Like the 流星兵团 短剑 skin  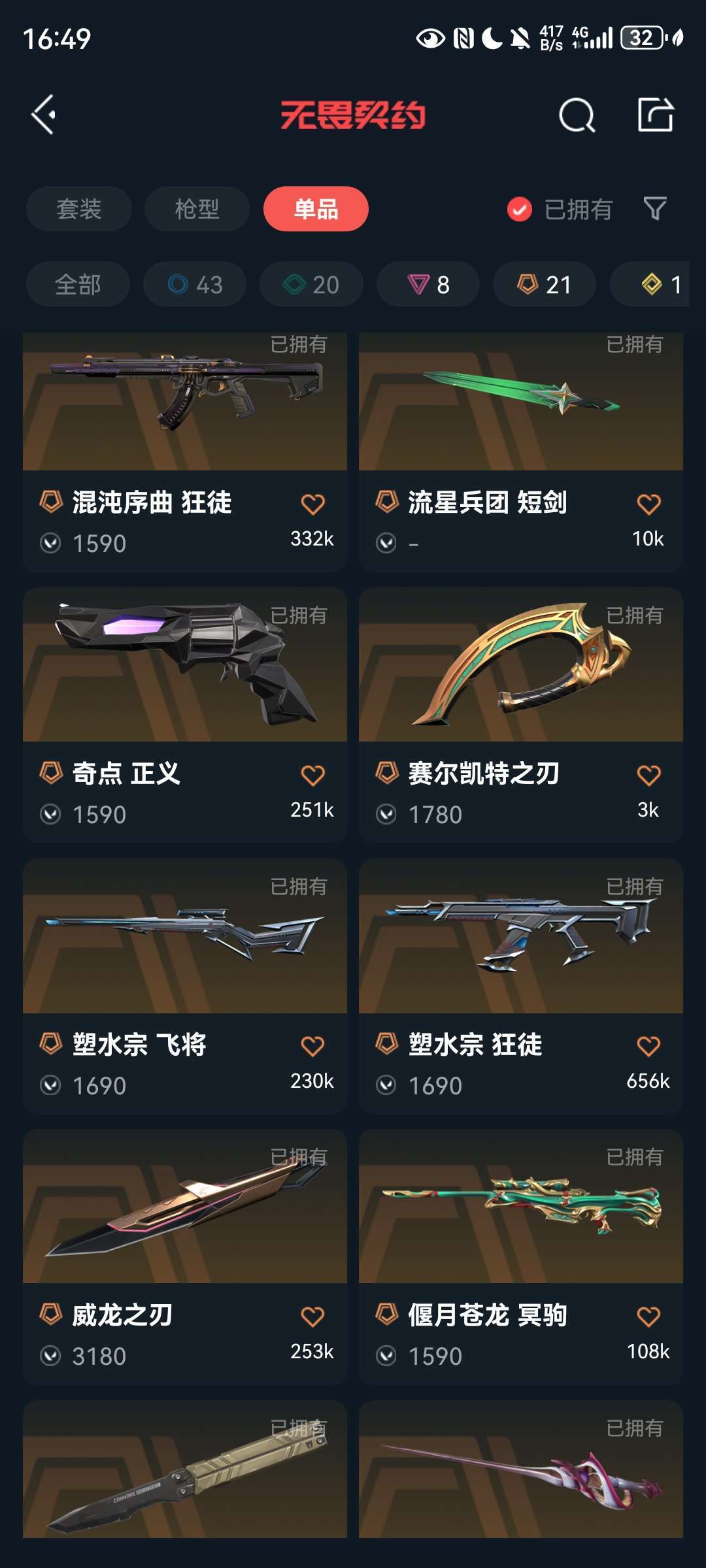(648, 504)
